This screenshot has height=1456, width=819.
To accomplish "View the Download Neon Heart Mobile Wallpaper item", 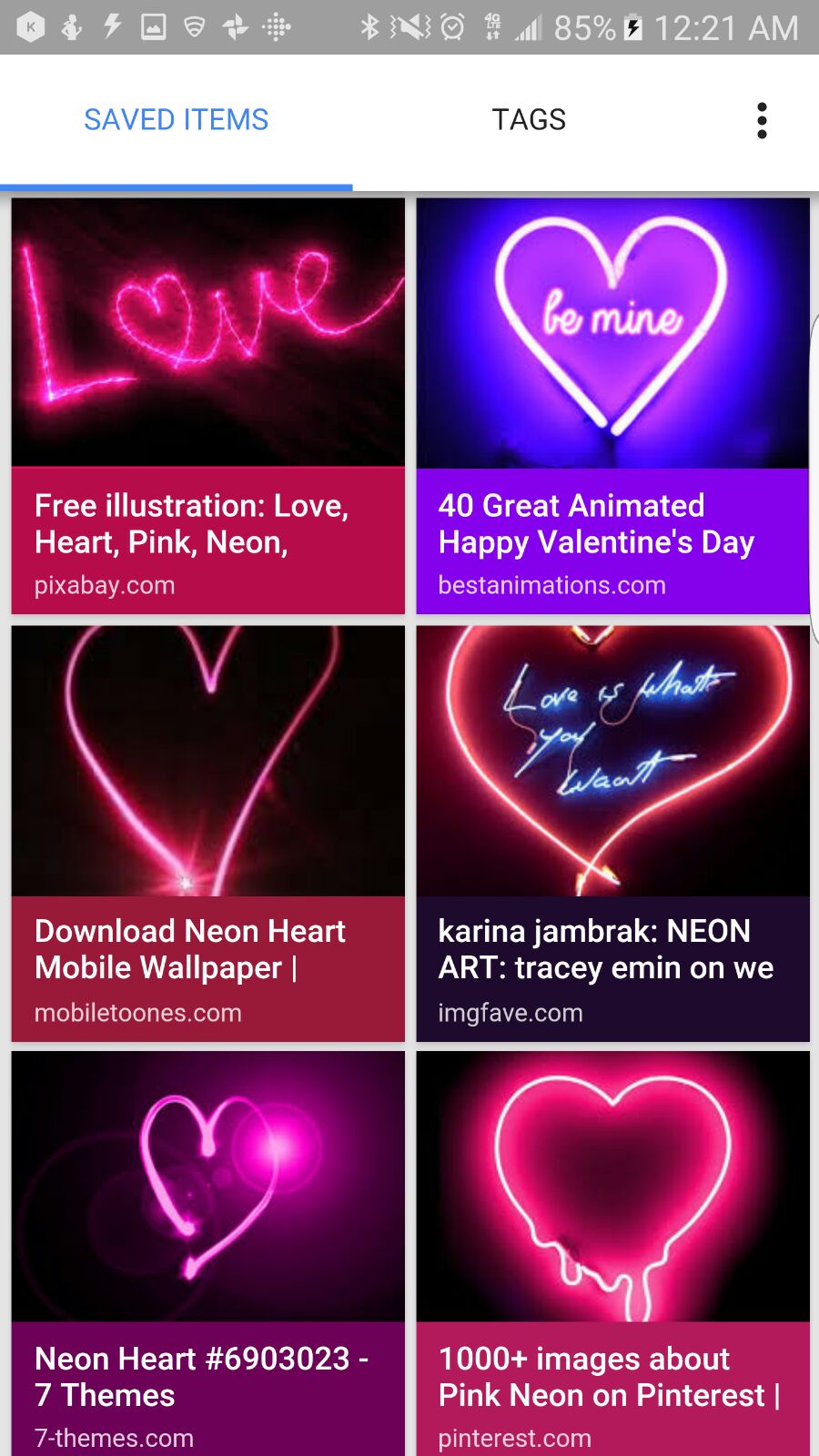I will click(207, 833).
